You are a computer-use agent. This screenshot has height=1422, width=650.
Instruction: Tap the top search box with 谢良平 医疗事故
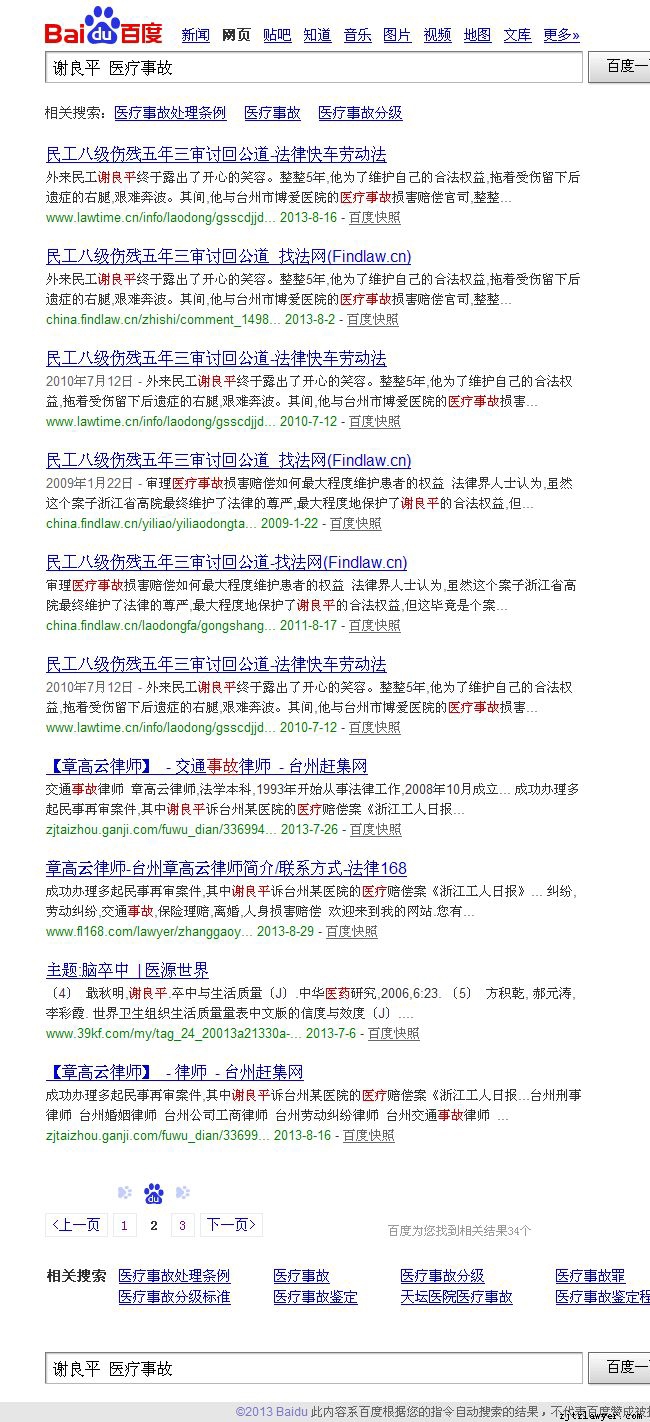tap(314, 67)
